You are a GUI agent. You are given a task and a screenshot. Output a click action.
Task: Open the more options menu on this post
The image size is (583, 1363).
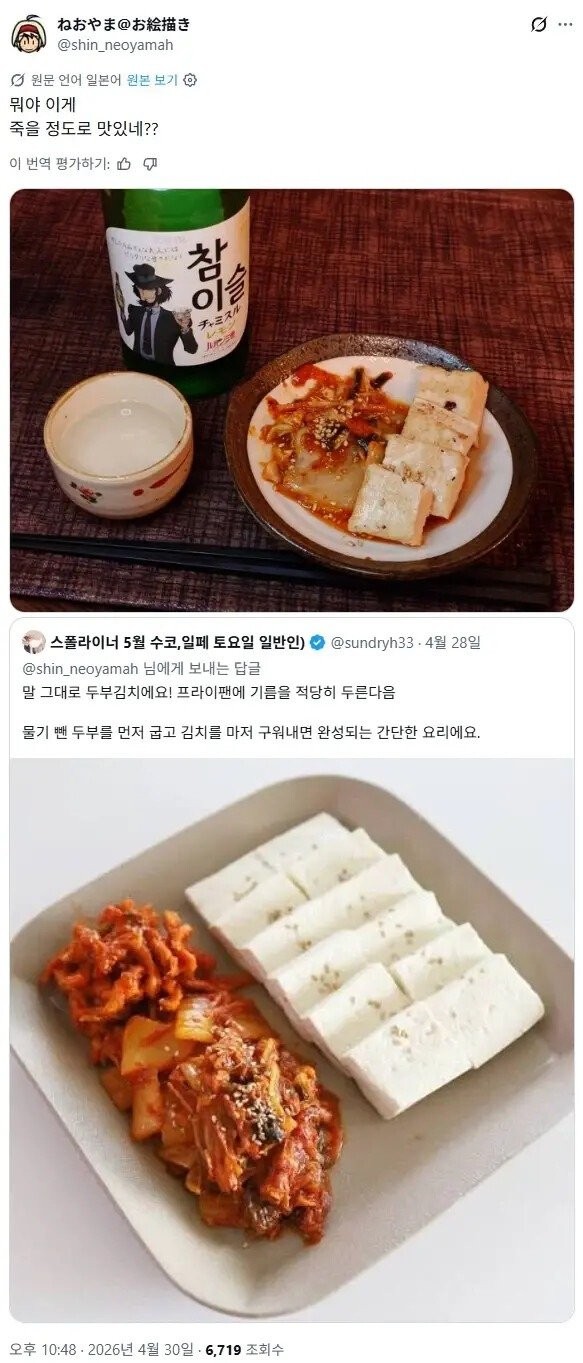(x=567, y=24)
